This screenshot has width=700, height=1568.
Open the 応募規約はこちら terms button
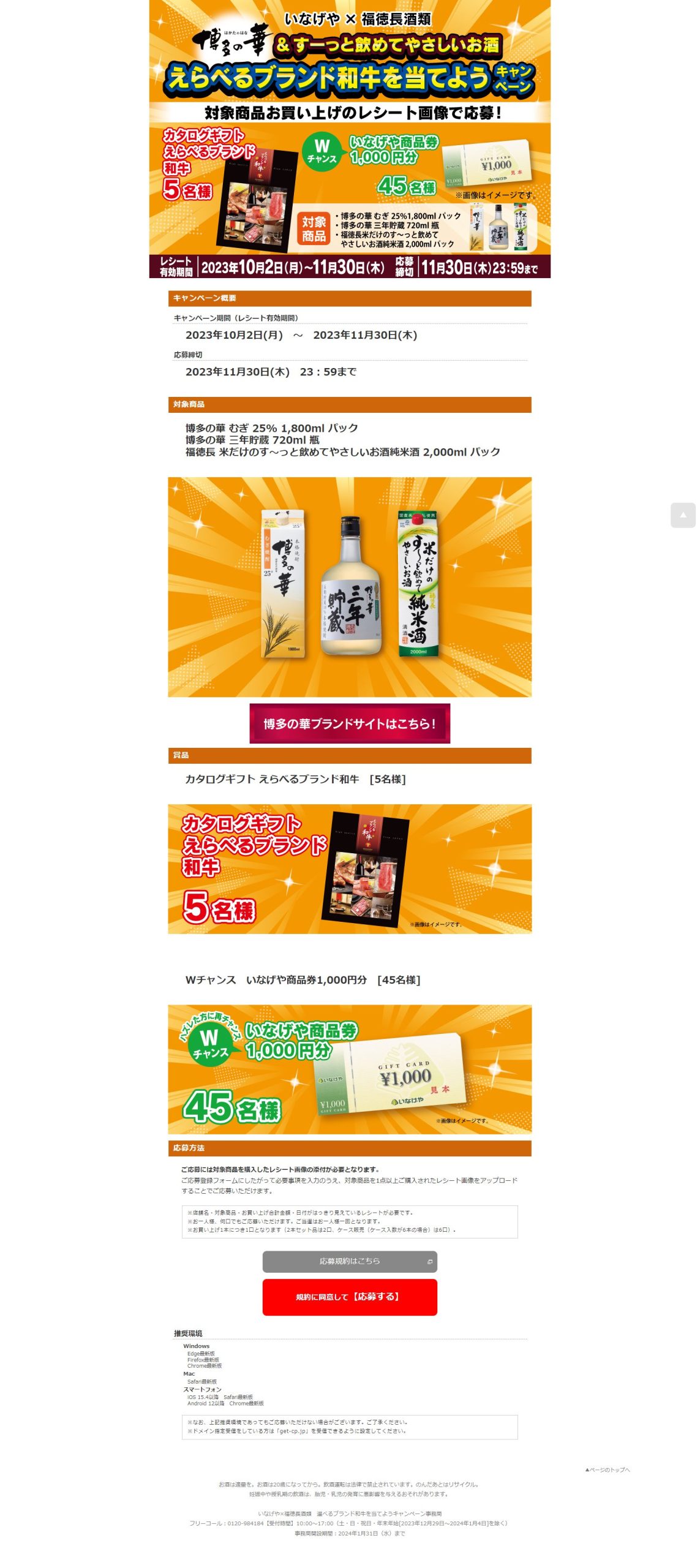pyautogui.click(x=349, y=1261)
